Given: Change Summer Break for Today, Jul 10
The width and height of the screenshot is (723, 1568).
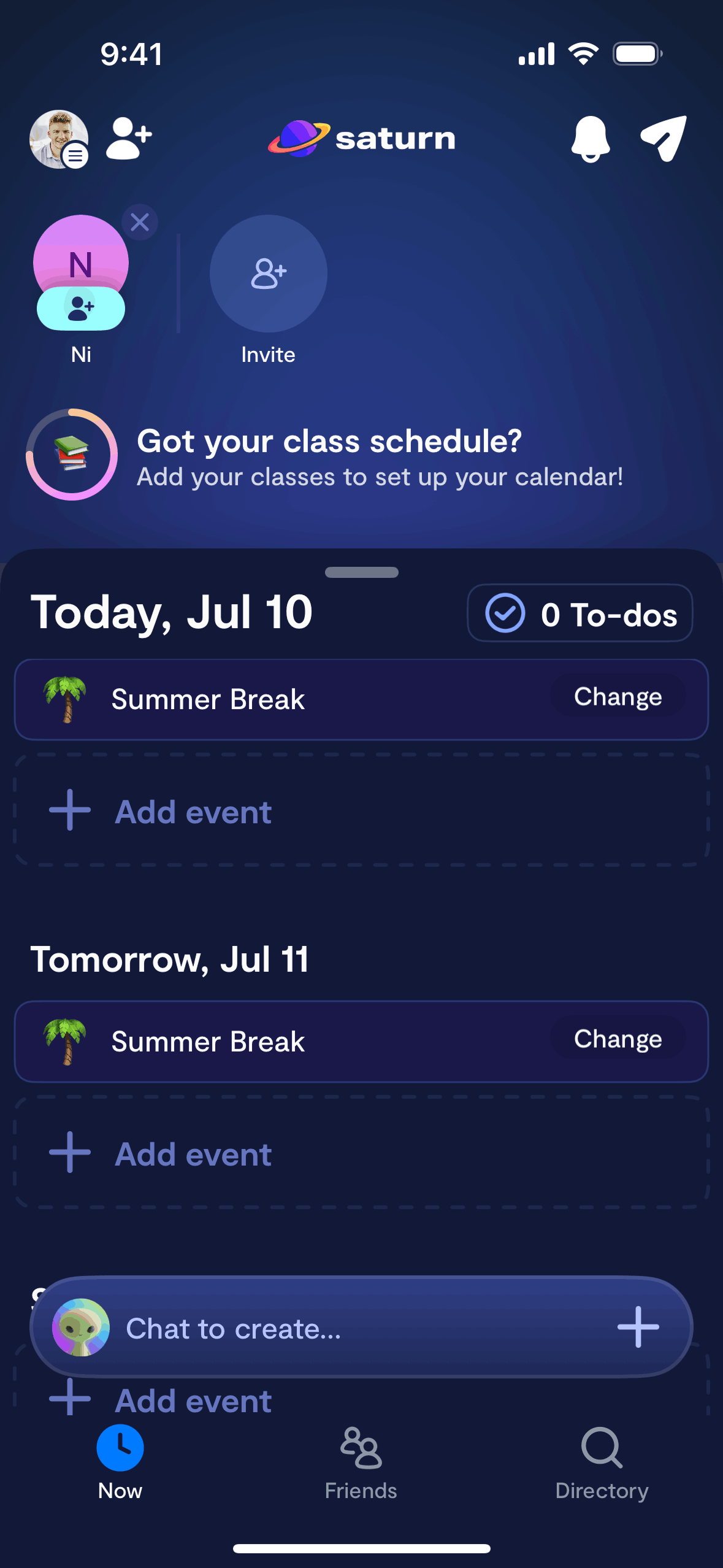Looking at the screenshot, I should (618, 697).
